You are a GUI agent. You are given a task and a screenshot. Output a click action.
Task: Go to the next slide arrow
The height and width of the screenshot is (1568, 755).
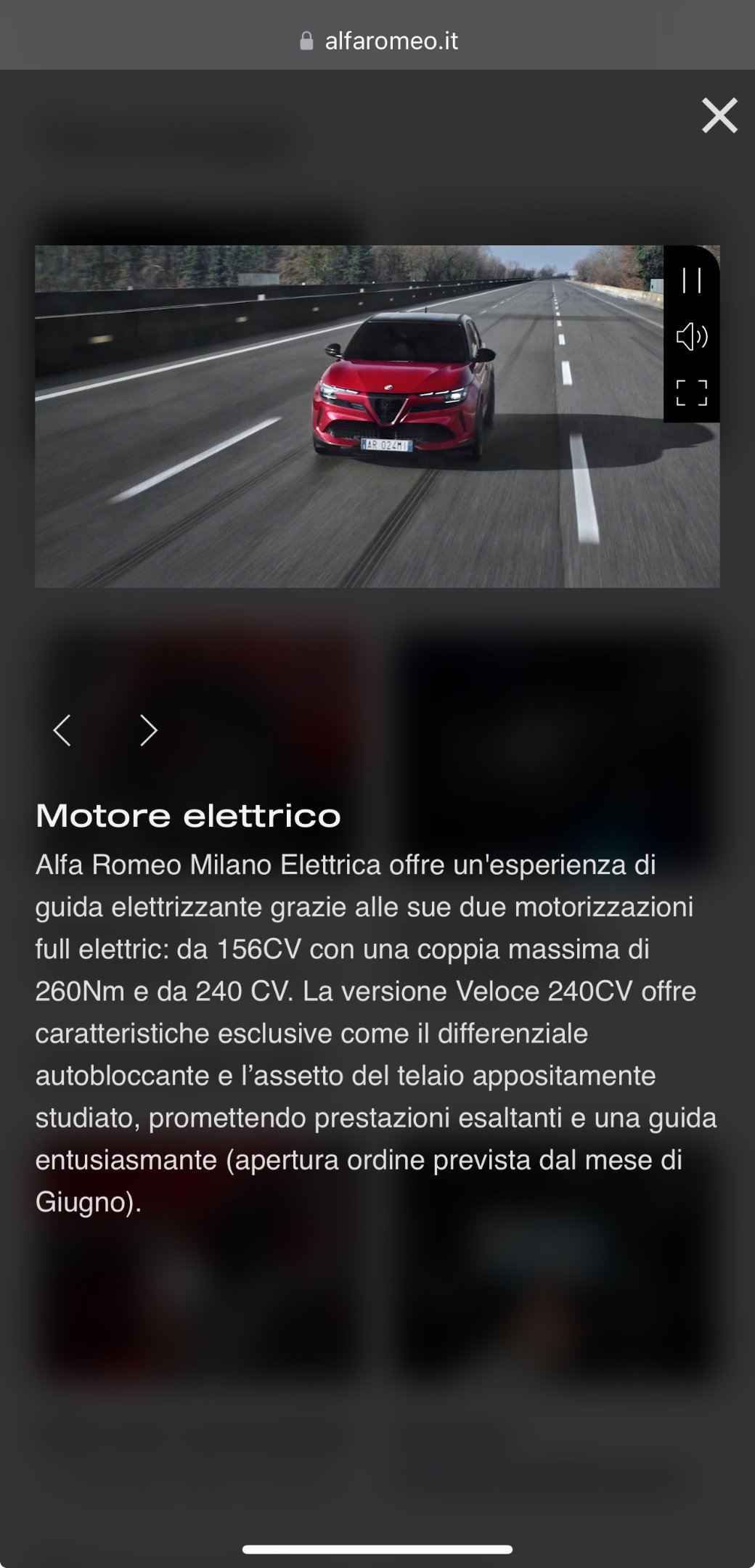point(148,730)
